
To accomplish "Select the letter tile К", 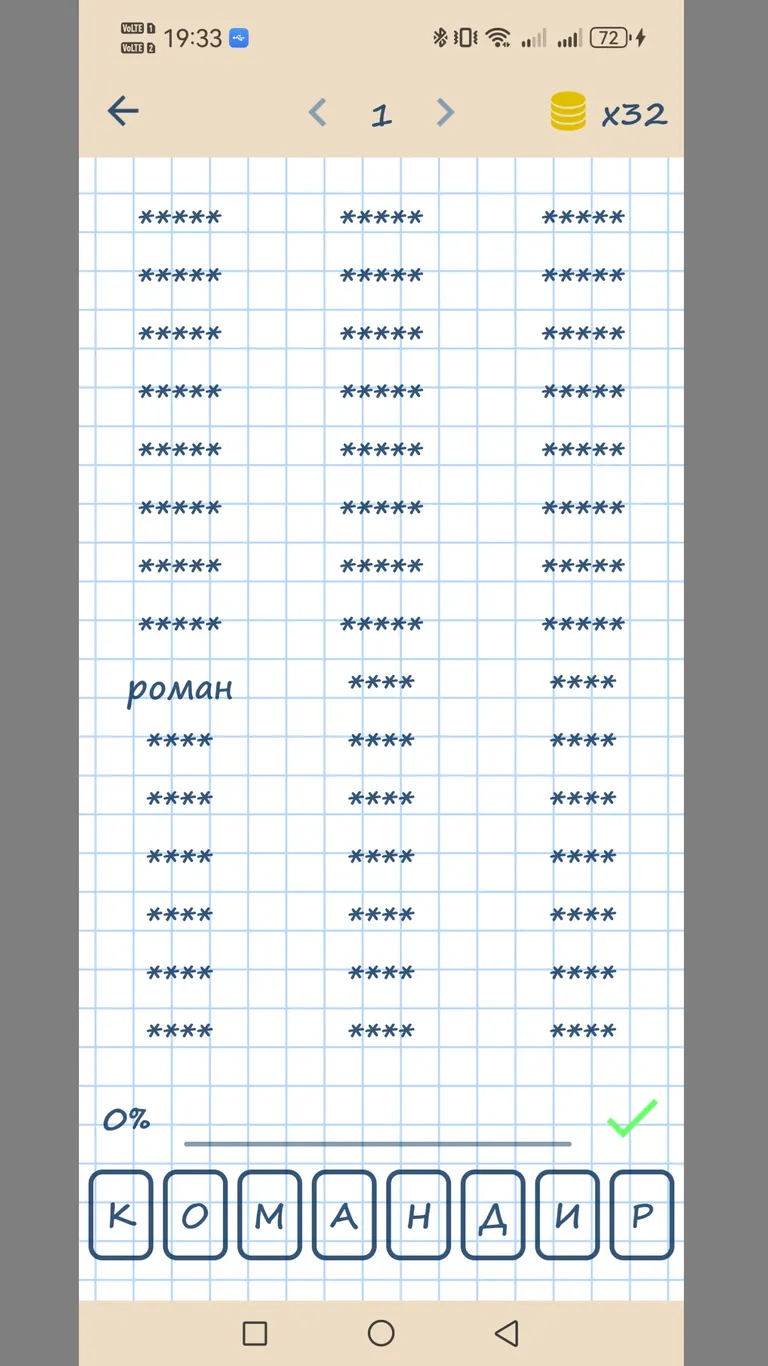I will tap(120, 1215).
